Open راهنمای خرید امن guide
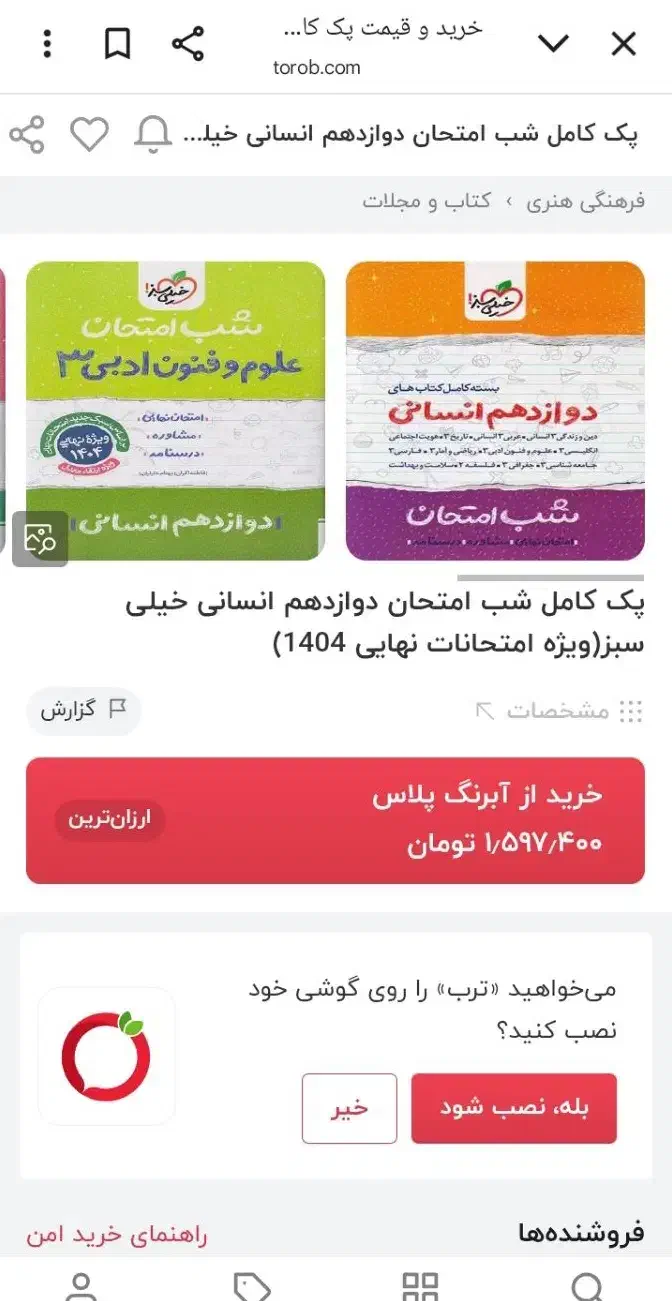 pyautogui.click(x=117, y=1234)
